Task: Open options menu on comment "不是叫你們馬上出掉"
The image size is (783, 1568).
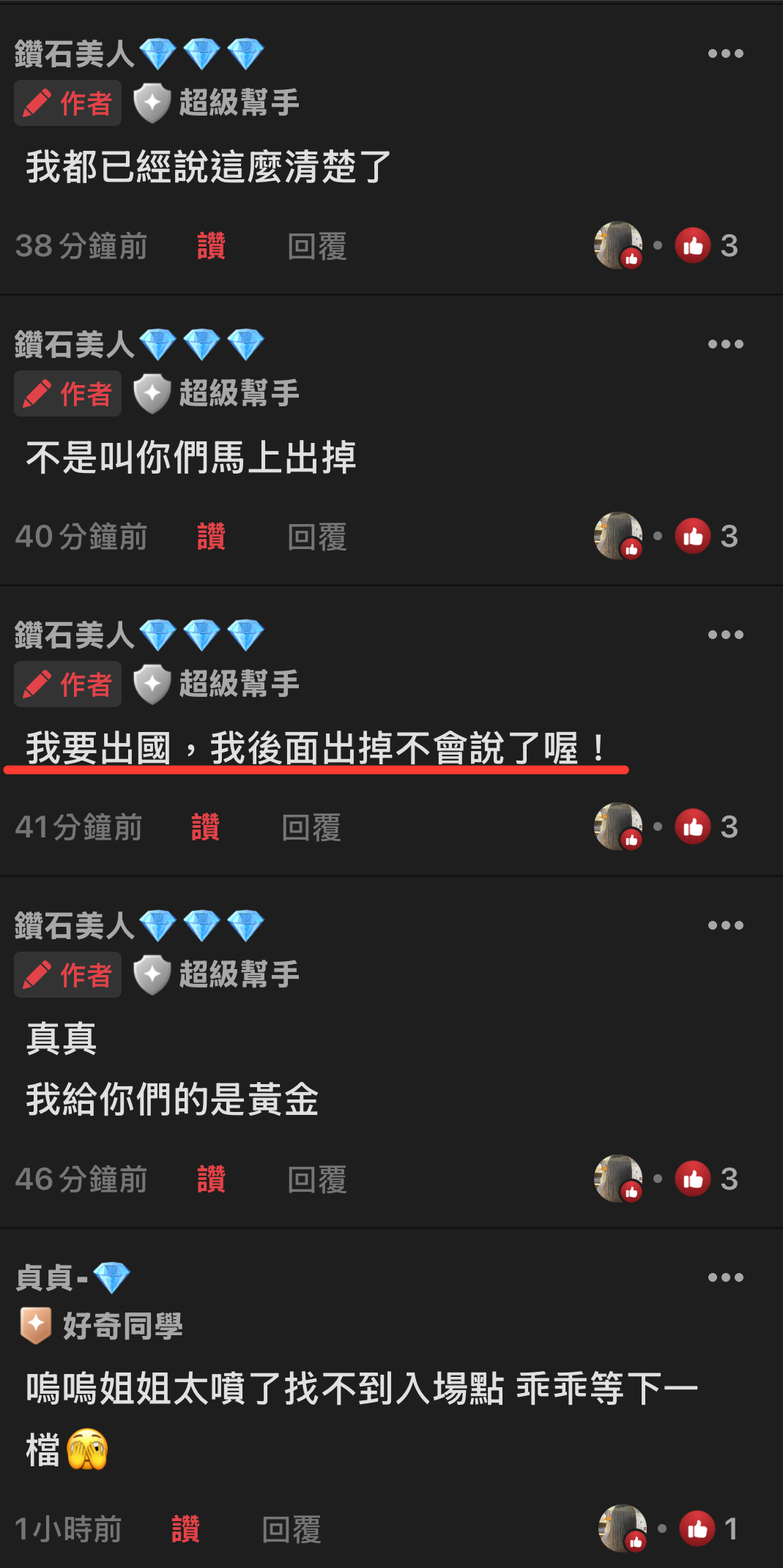Action: pos(725,344)
